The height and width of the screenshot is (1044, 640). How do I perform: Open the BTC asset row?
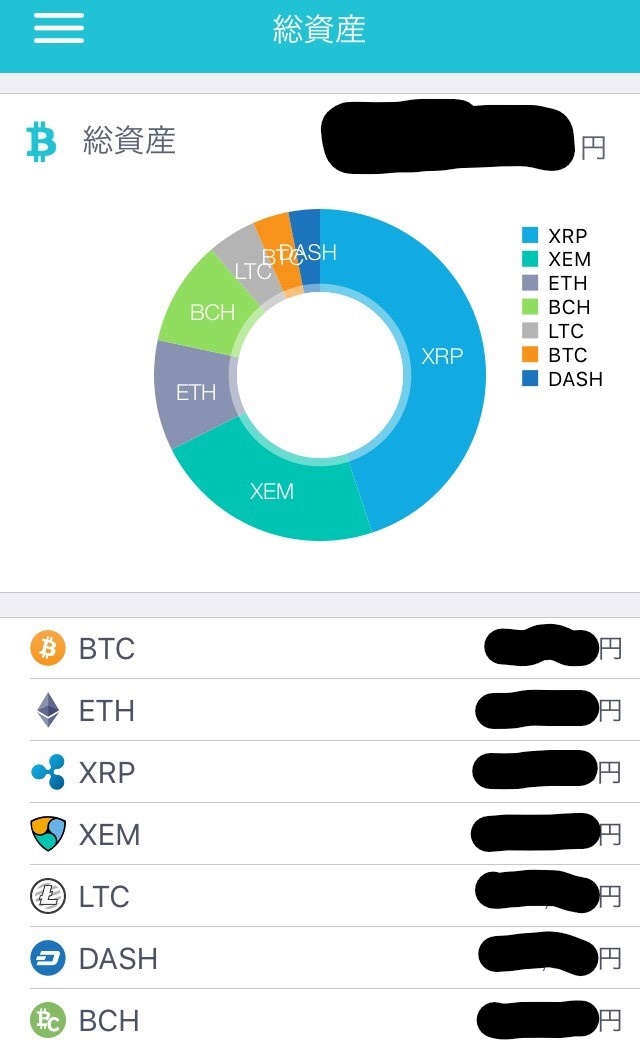tap(320, 649)
